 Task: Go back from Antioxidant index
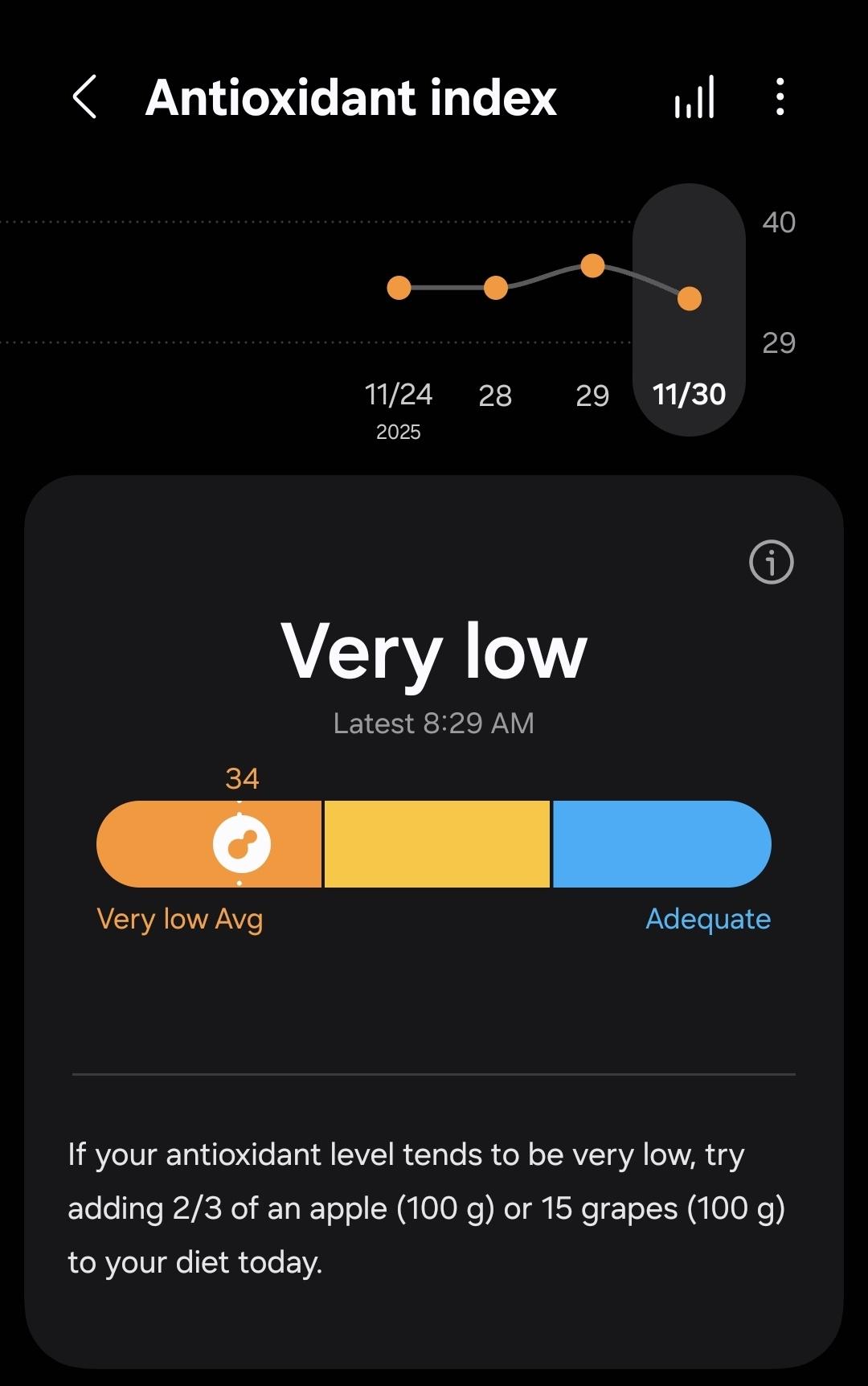(85, 97)
